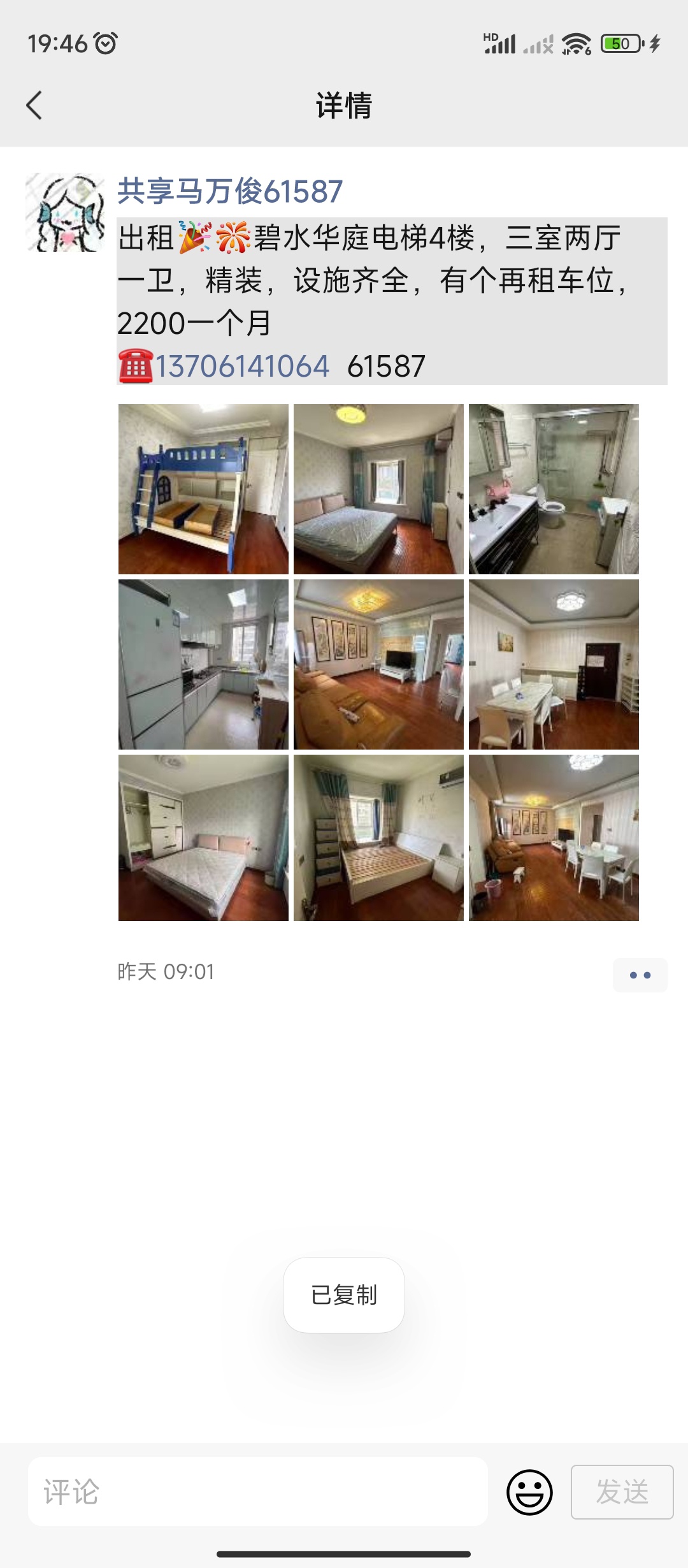The height and width of the screenshot is (1568, 688).
Task: View the bedroom with wardrobe photo
Action: [203, 838]
